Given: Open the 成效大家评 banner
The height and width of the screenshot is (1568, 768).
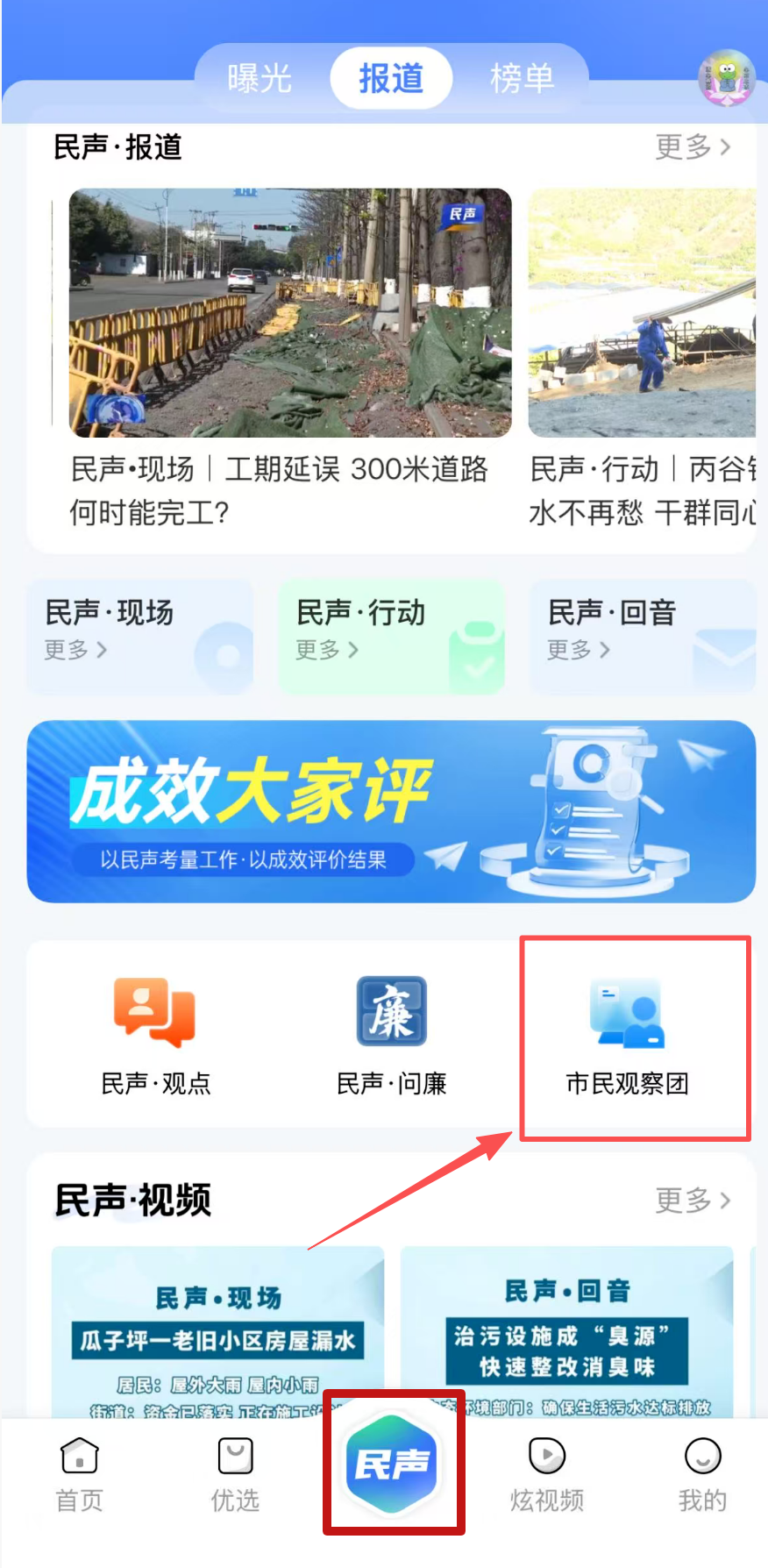Looking at the screenshot, I should coord(391,811).
